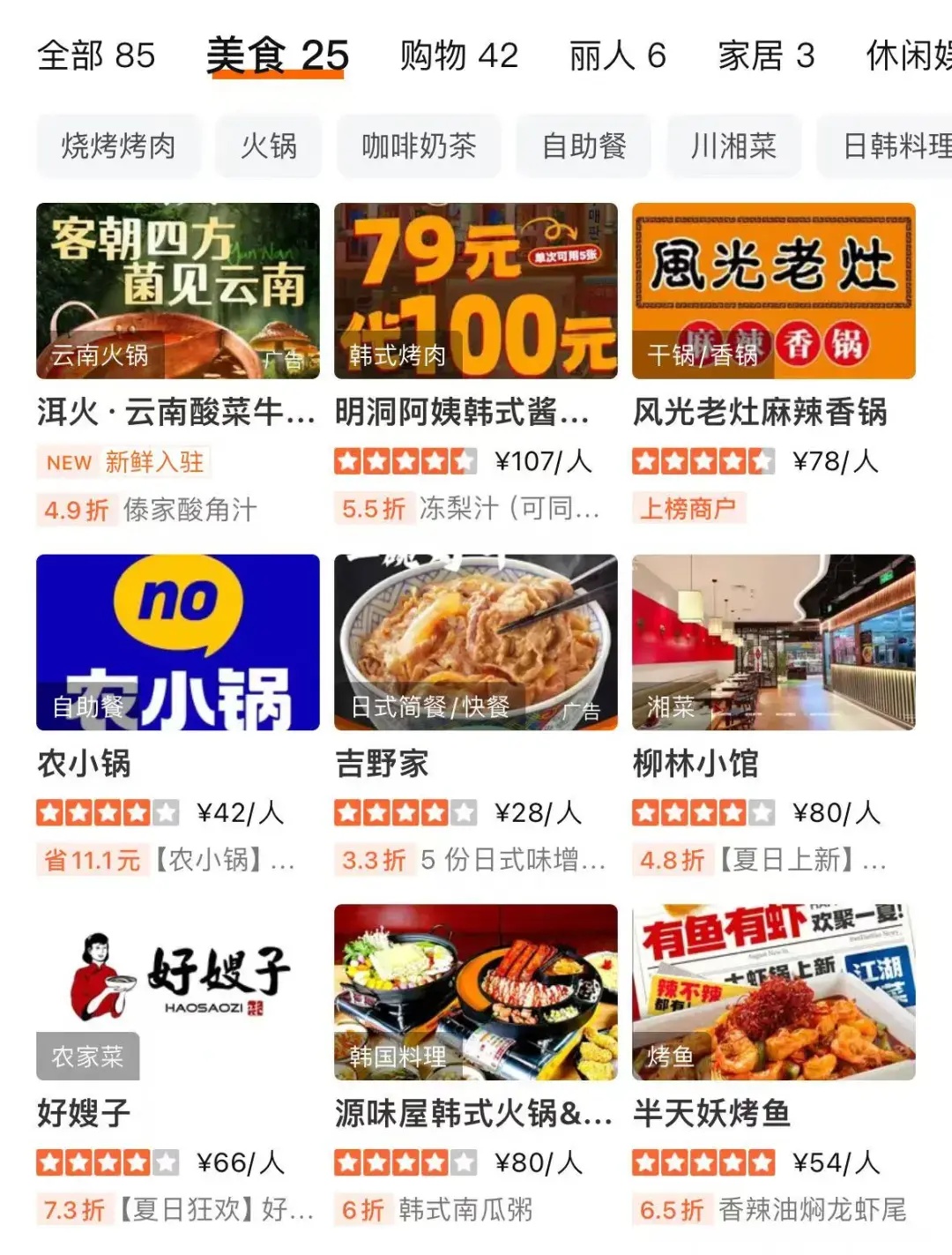
Task: Open 洱火·云南酸菜牛 restaurant card
Action: 177,291
